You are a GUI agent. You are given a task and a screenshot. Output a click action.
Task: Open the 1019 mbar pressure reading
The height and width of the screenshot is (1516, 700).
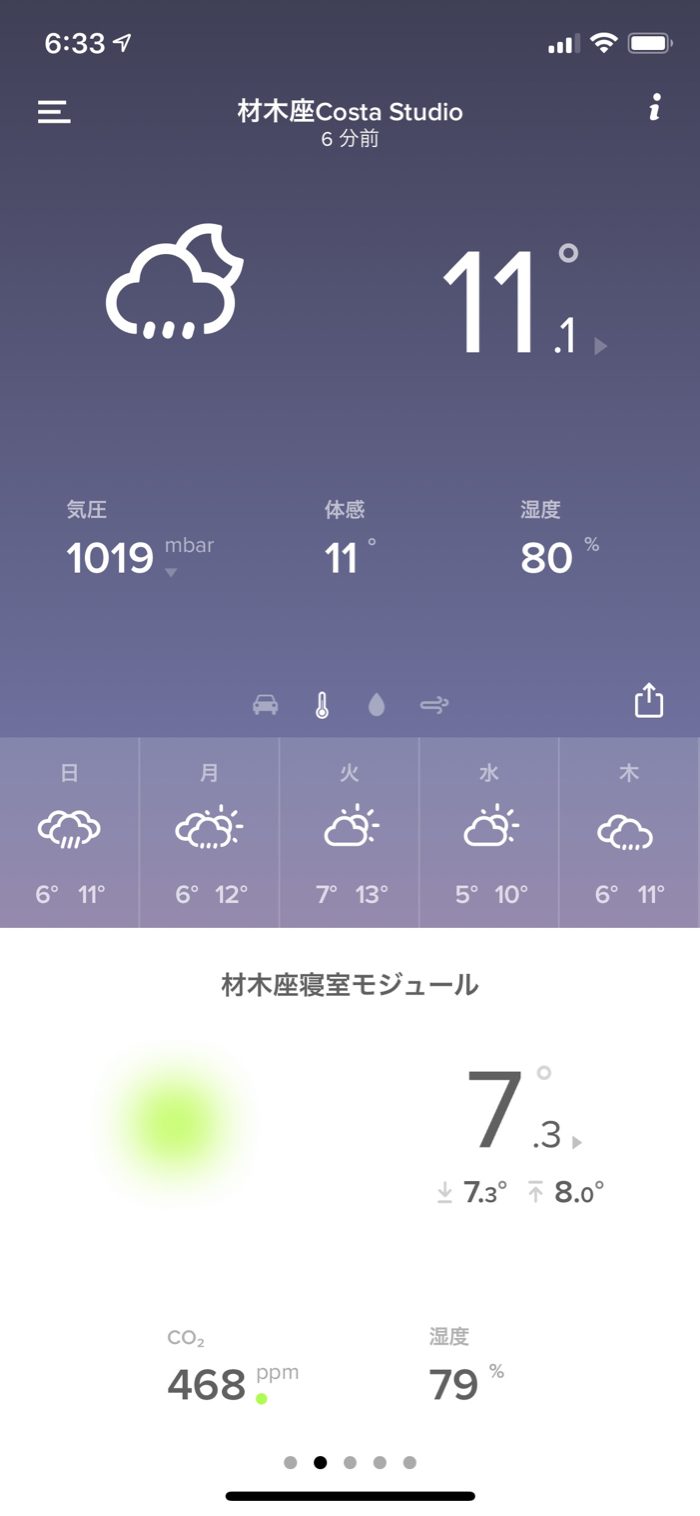pos(140,554)
